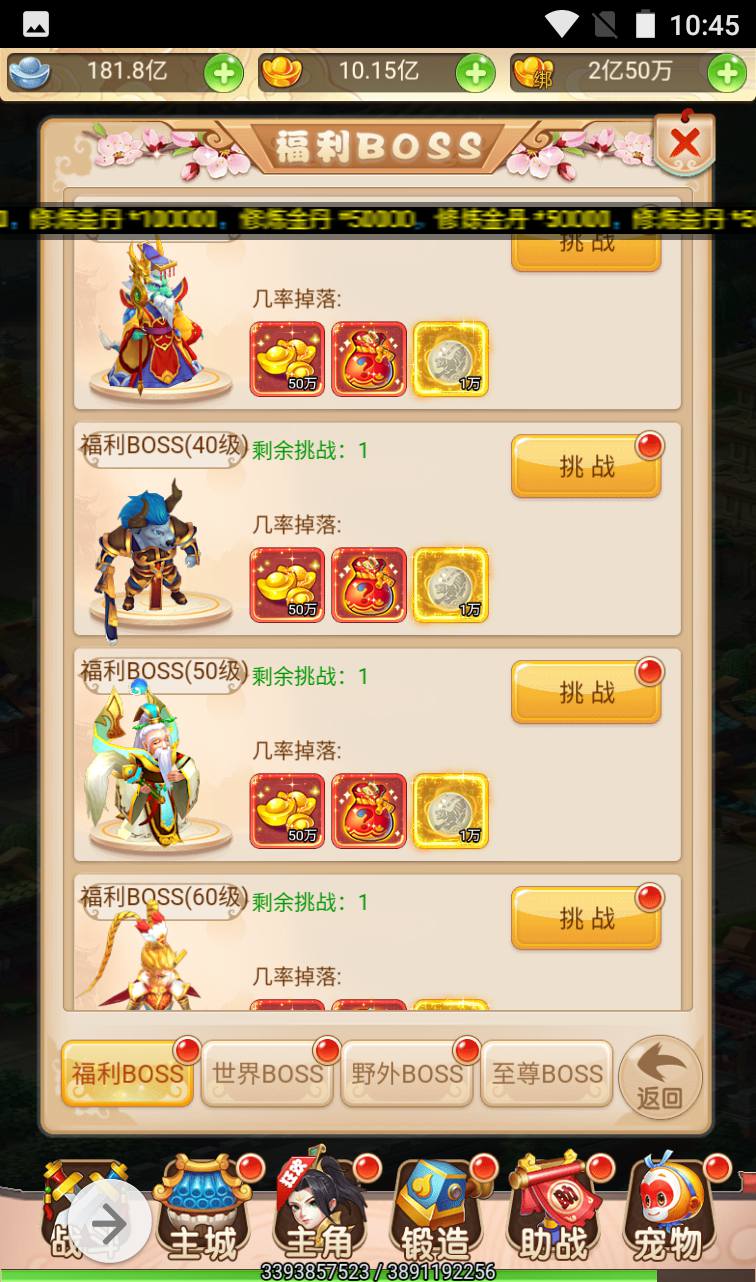Add bound gold using the plus icon
Viewport: 756px width, 1282px height.
click(x=726, y=73)
